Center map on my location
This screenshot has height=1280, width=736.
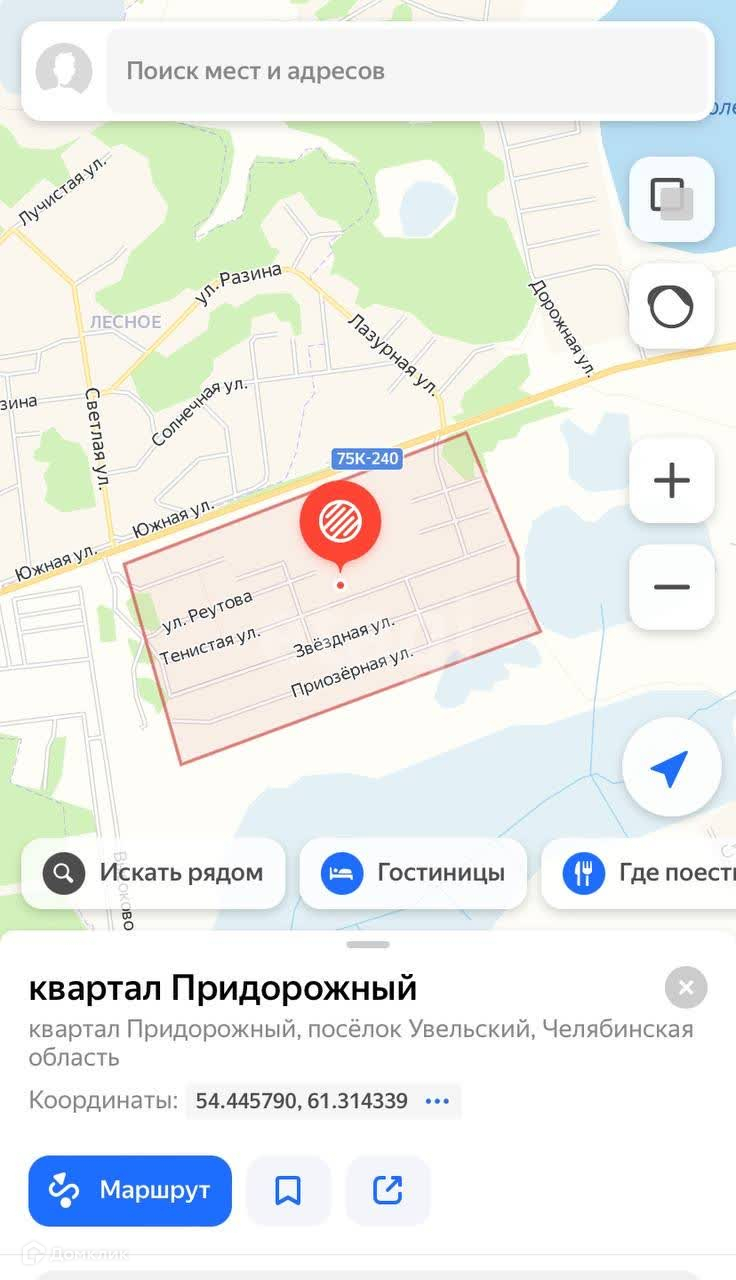click(x=671, y=767)
